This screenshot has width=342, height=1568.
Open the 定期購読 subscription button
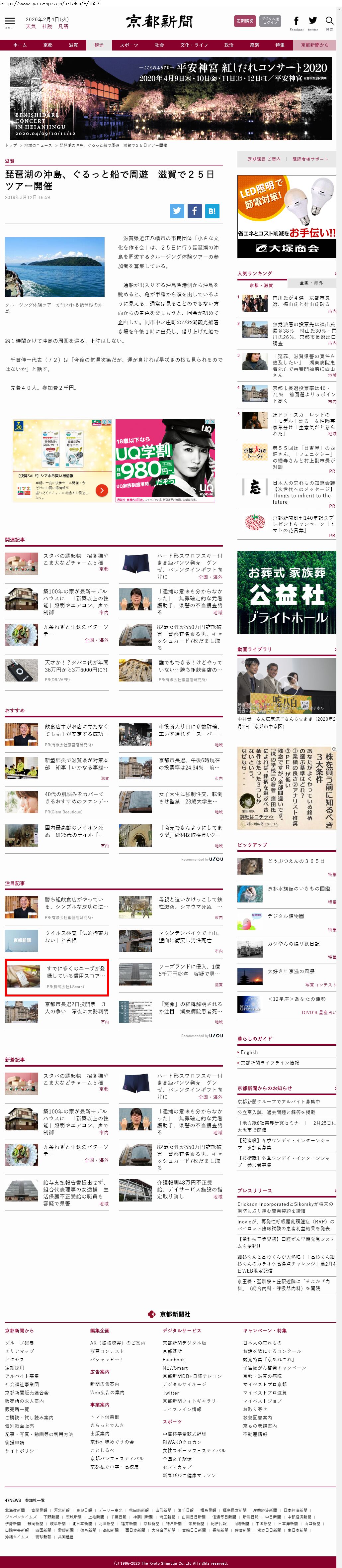point(245,21)
